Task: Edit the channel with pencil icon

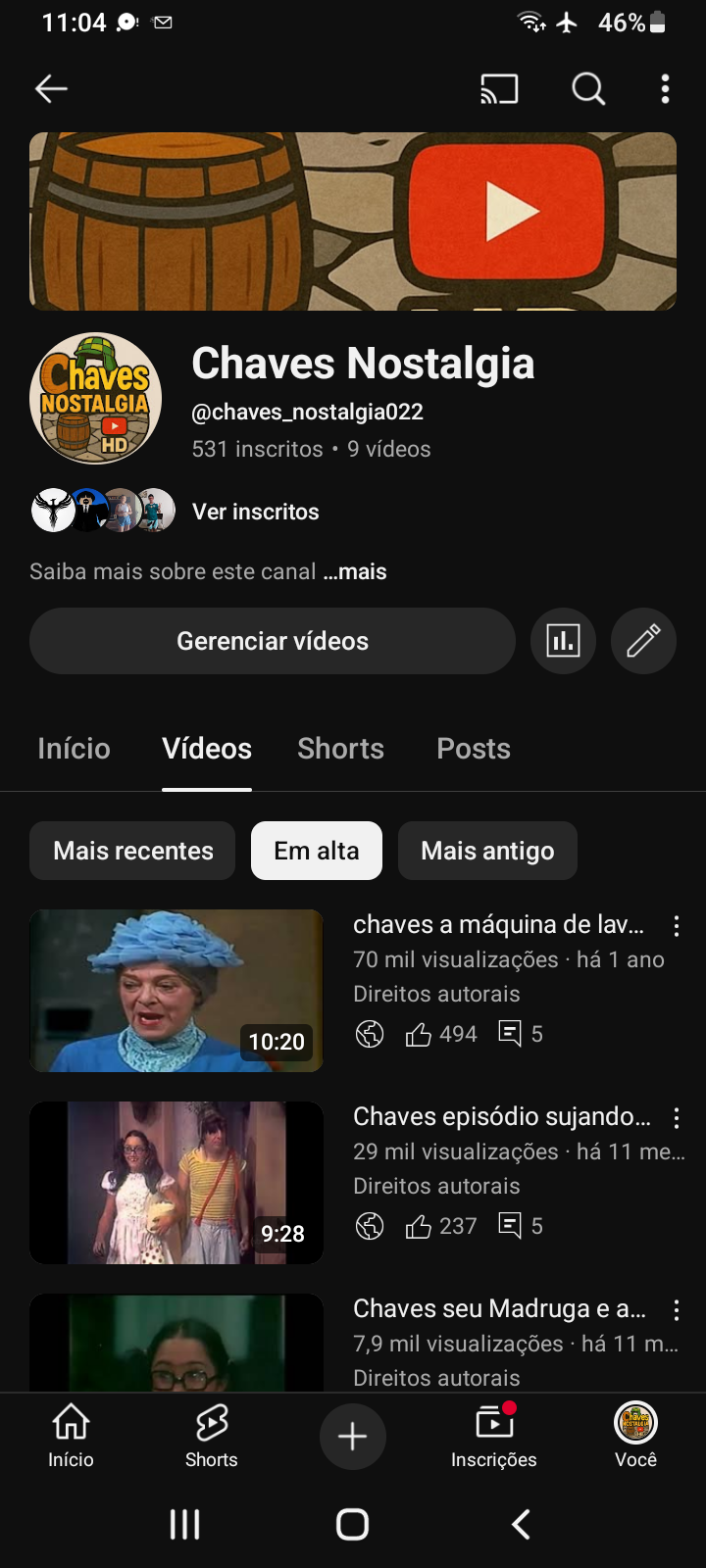Action: (643, 641)
